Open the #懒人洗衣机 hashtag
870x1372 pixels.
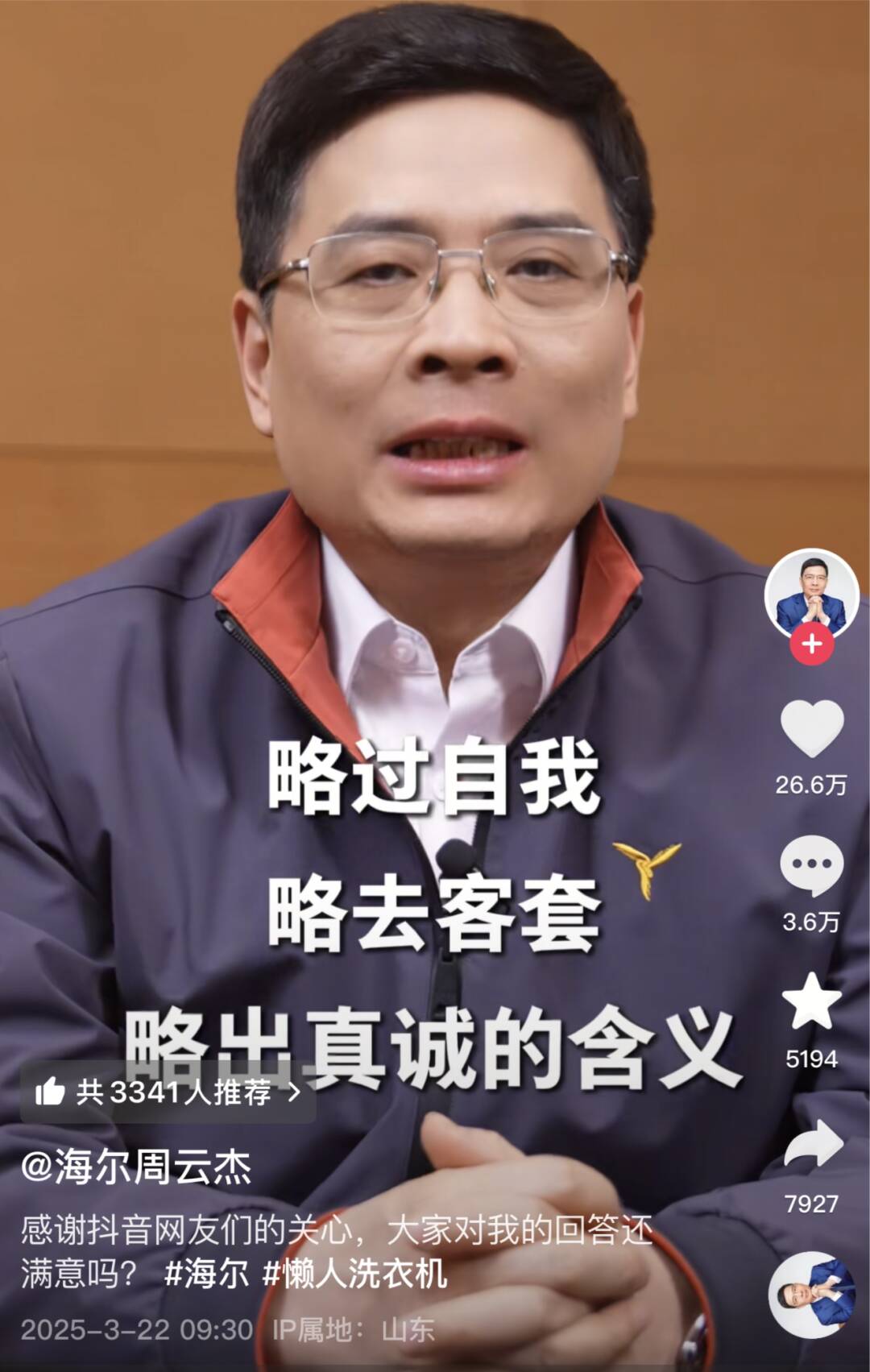(x=354, y=1274)
